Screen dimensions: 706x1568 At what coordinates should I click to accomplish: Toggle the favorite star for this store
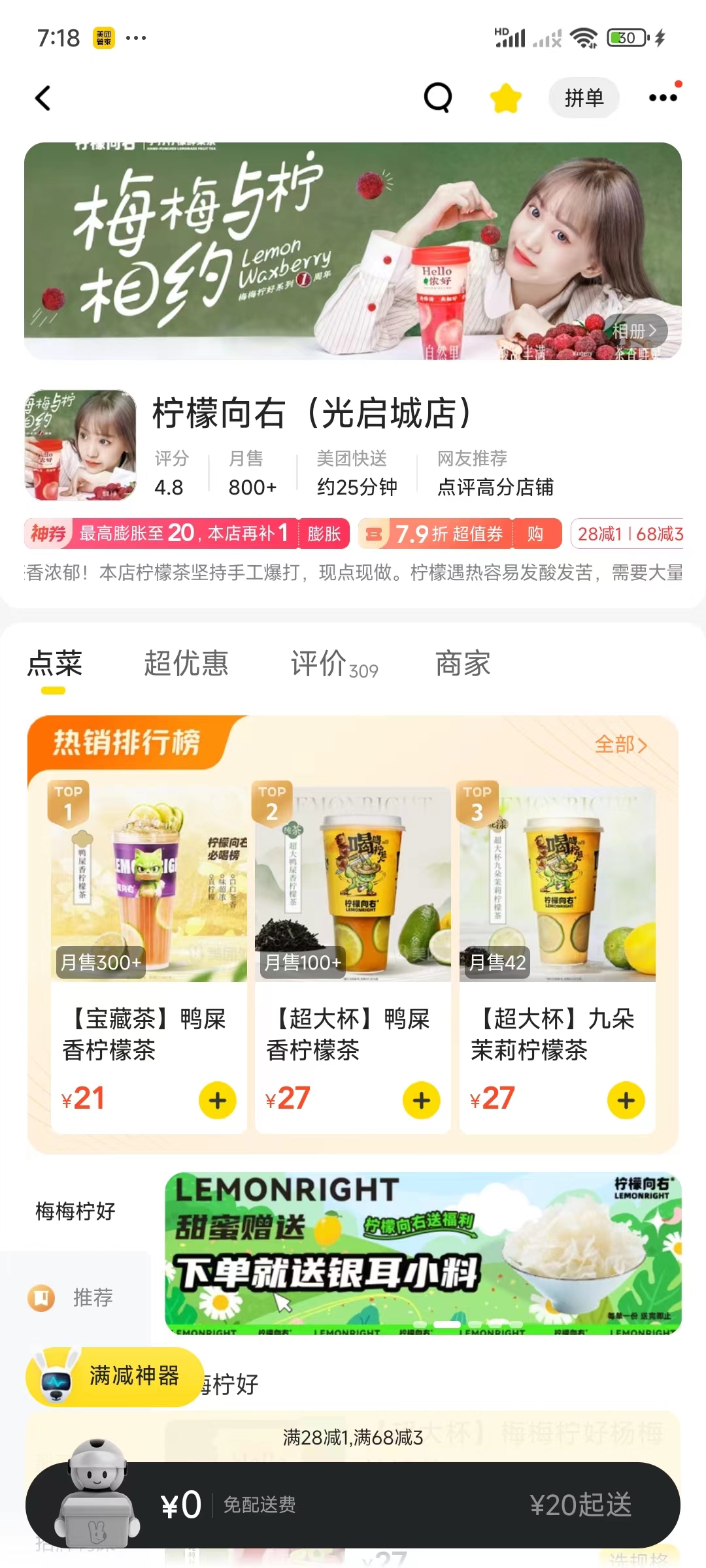click(506, 99)
